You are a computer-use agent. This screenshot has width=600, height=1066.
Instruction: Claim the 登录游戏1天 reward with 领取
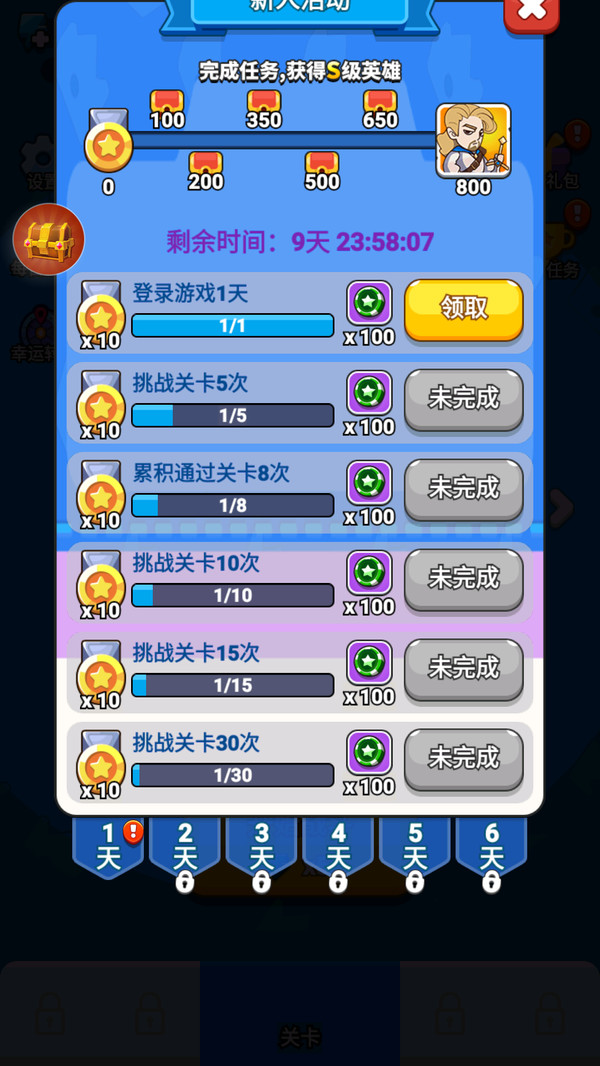point(463,309)
